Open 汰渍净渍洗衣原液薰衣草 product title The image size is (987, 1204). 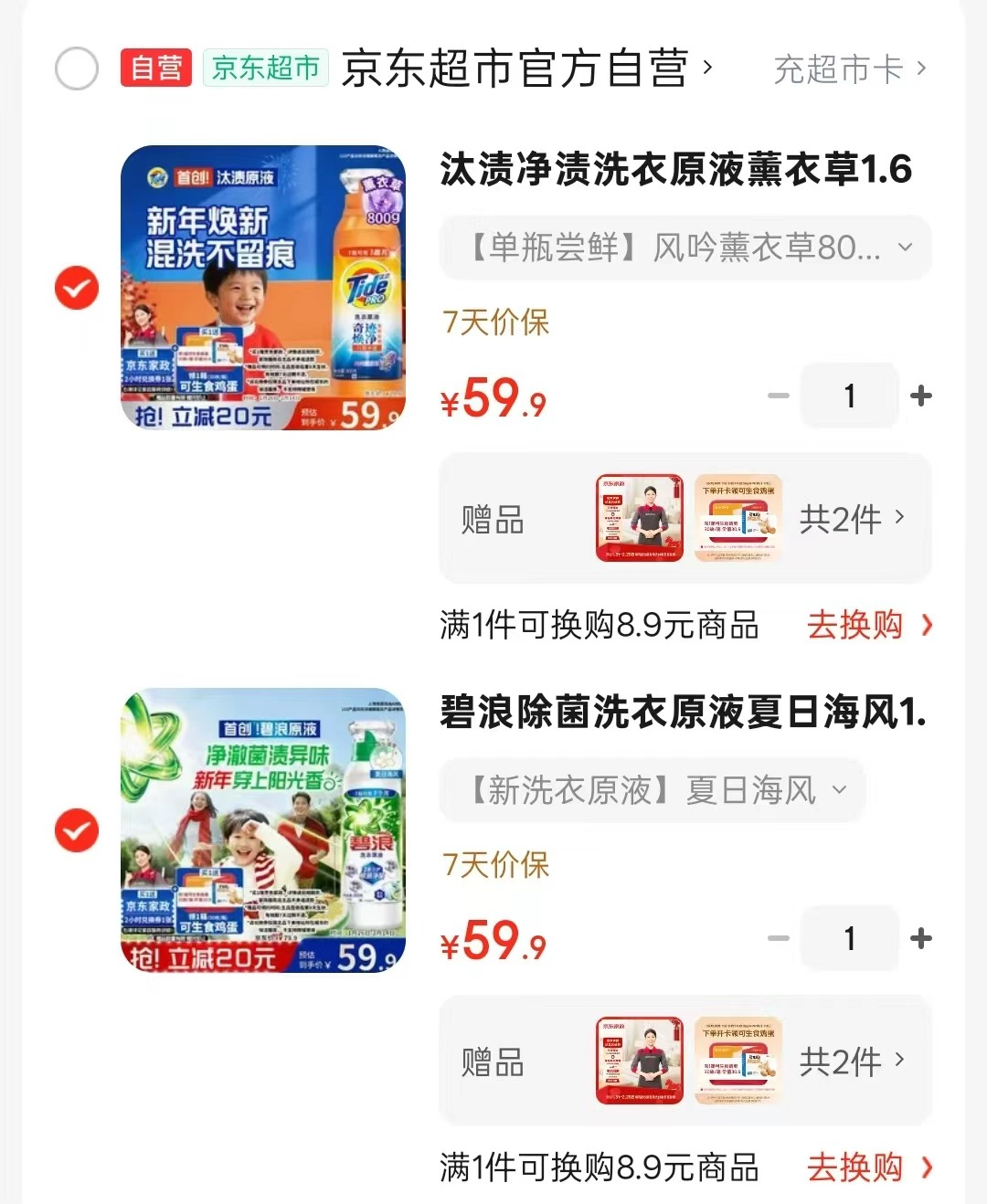coord(676,170)
